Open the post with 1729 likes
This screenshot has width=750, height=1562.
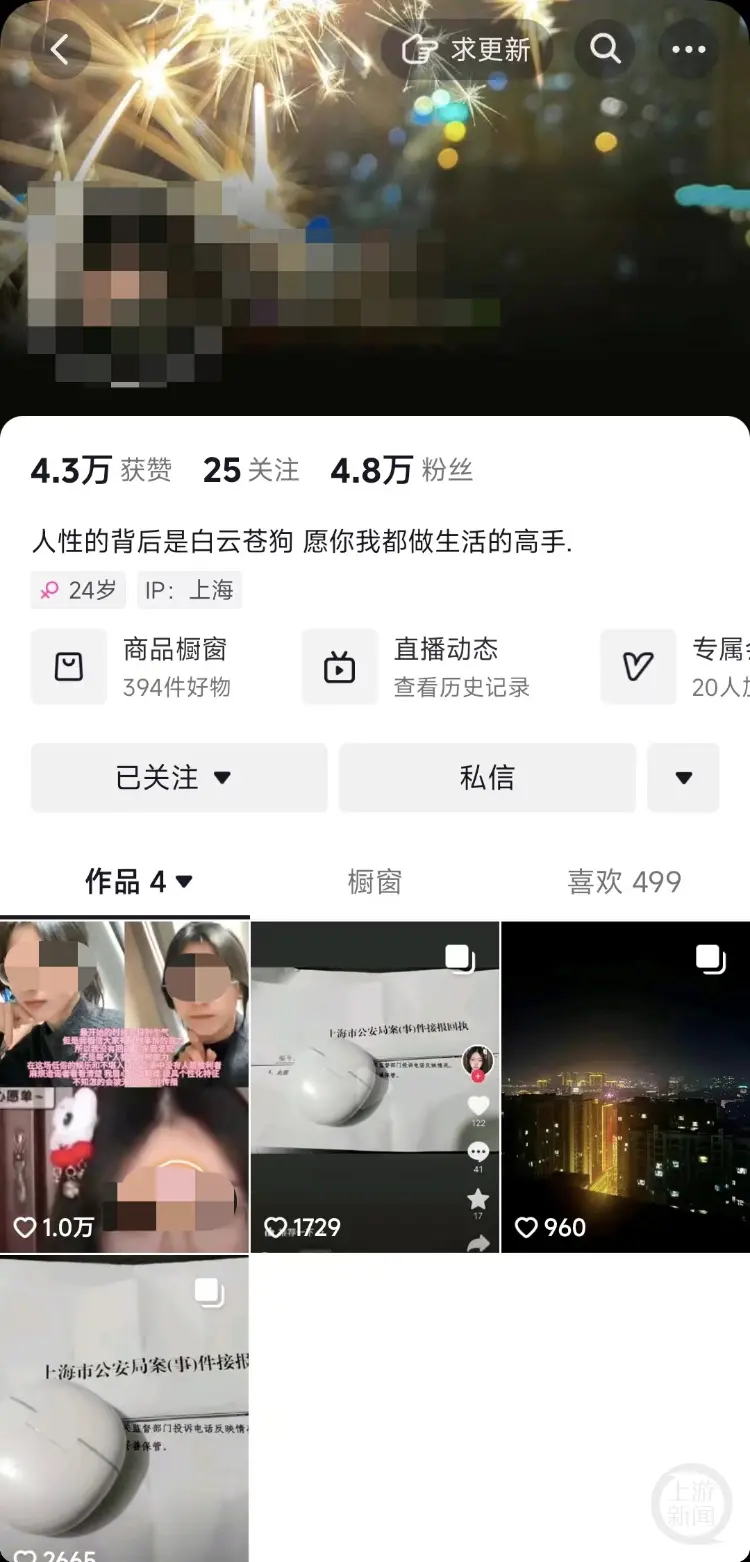[x=374, y=1085]
